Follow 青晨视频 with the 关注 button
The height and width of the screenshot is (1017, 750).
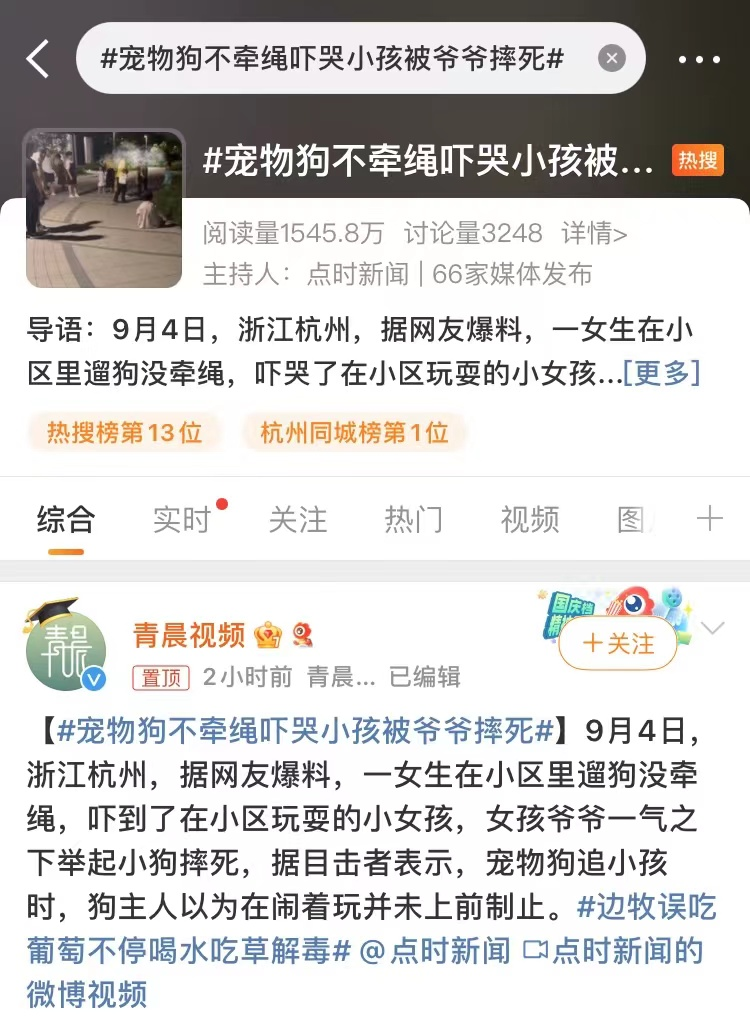click(x=618, y=643)
